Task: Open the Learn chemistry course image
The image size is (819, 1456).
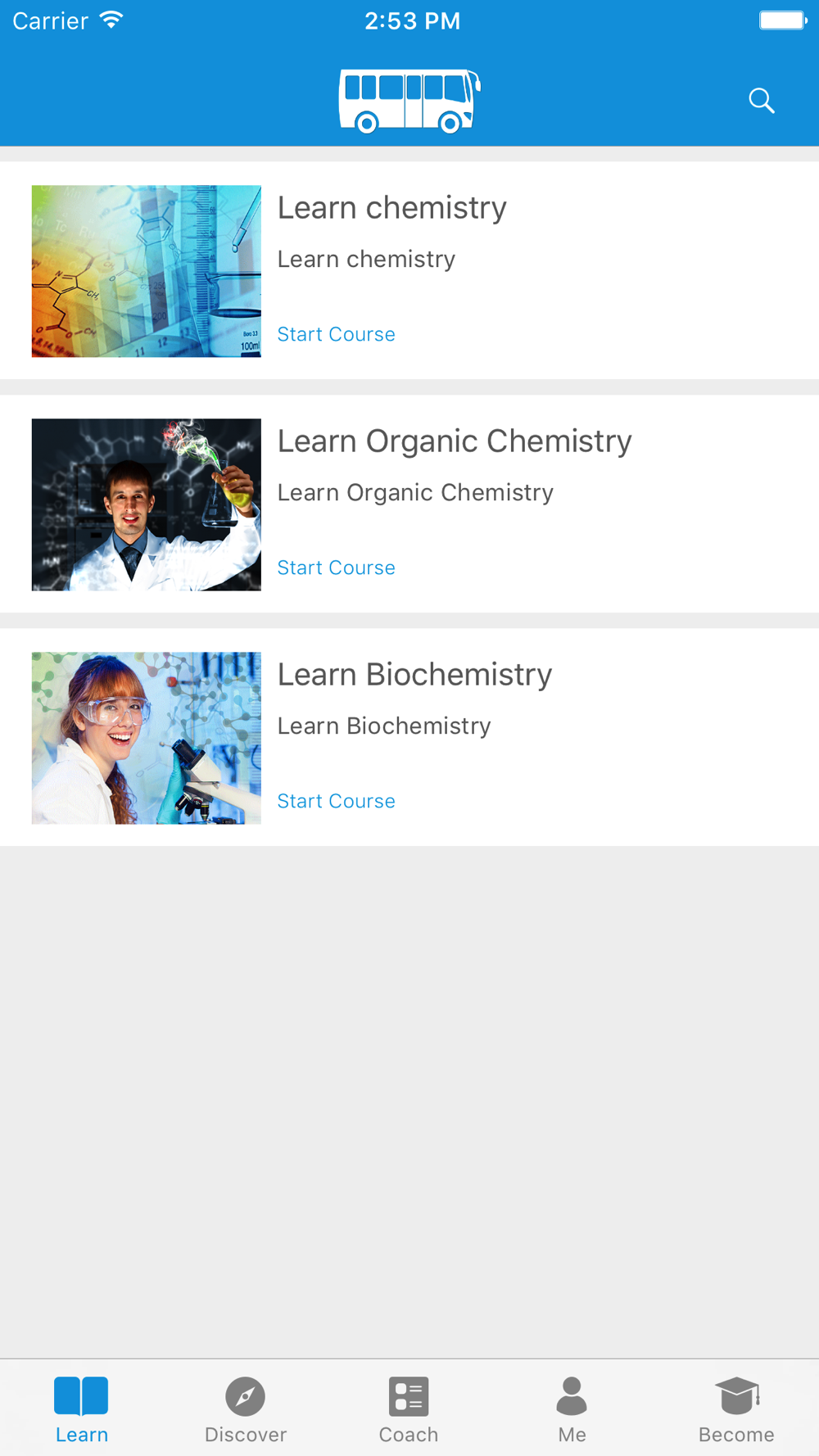Action: click(147, 271)
